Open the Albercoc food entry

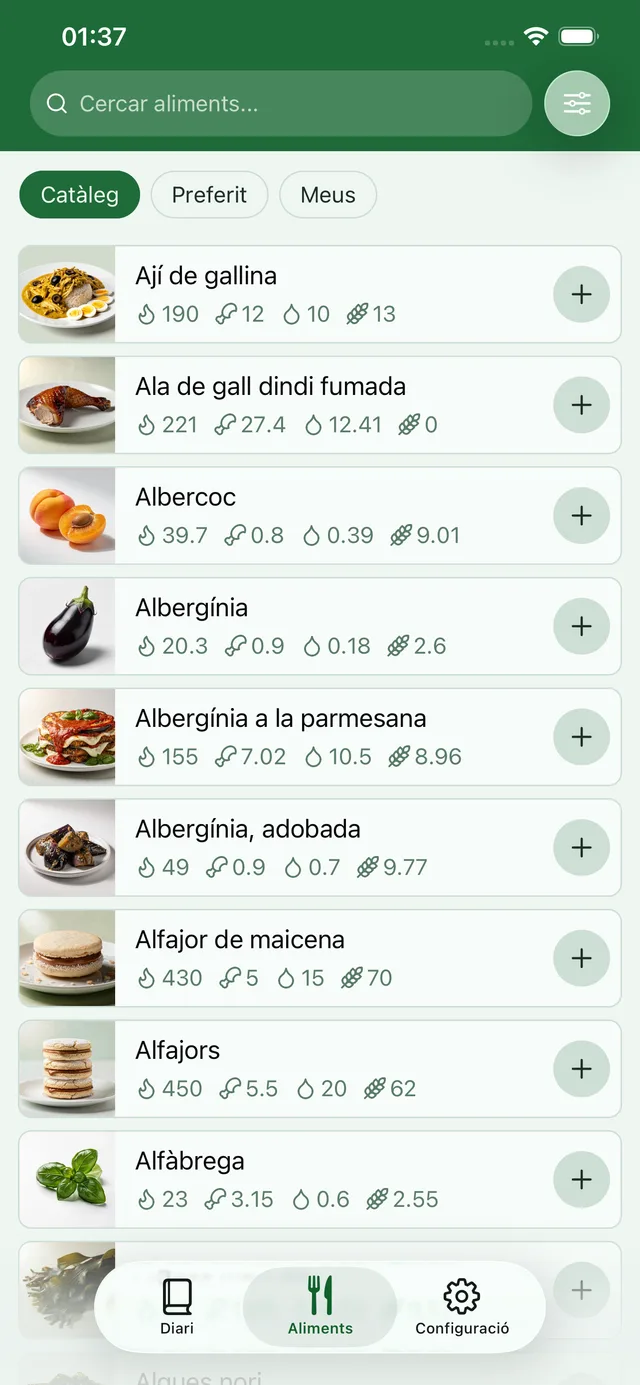(320, 516)
